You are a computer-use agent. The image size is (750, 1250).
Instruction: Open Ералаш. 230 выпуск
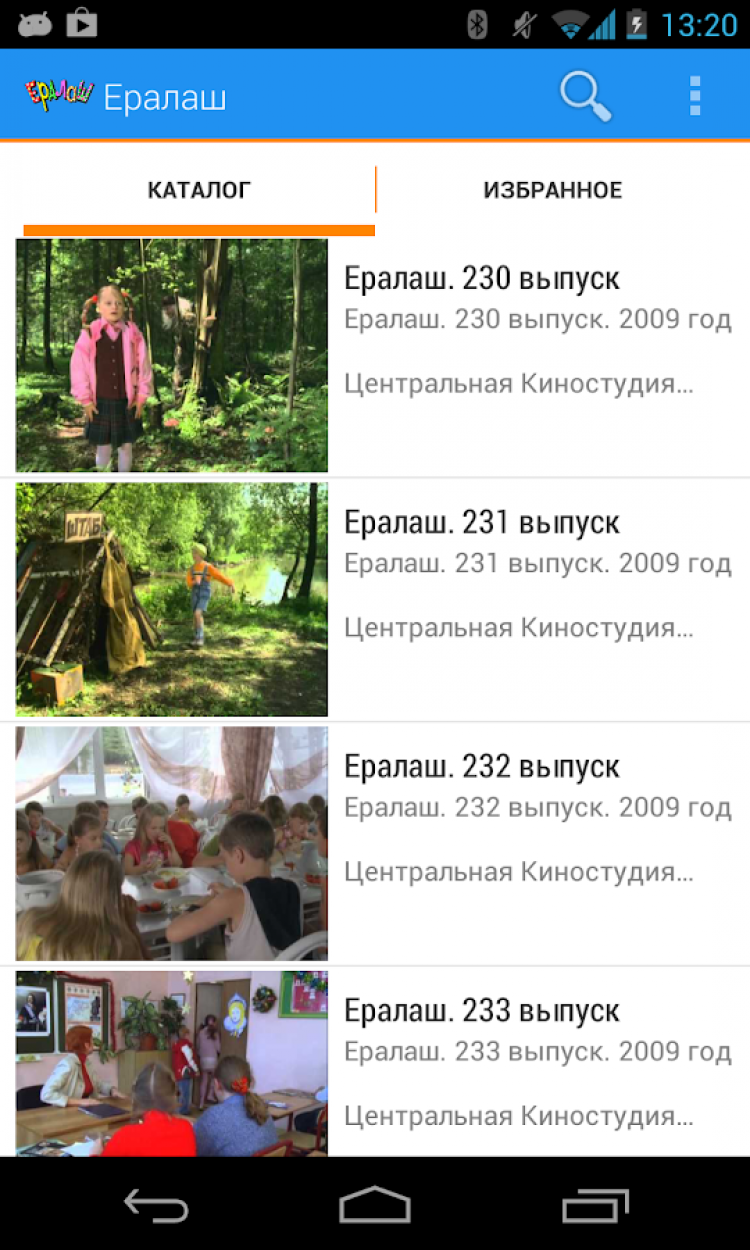point(481,279)
